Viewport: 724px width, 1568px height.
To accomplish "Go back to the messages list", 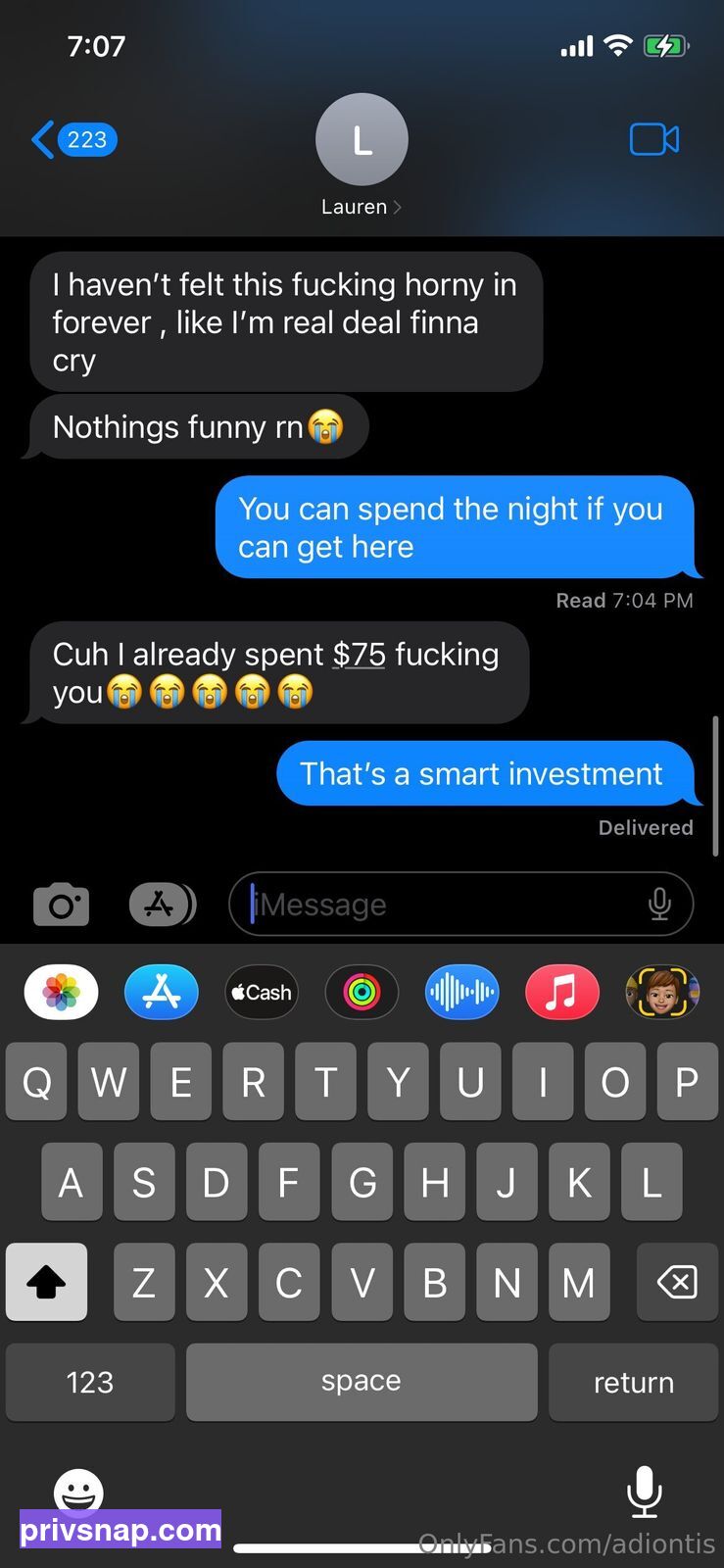I will tap(74, 140).
